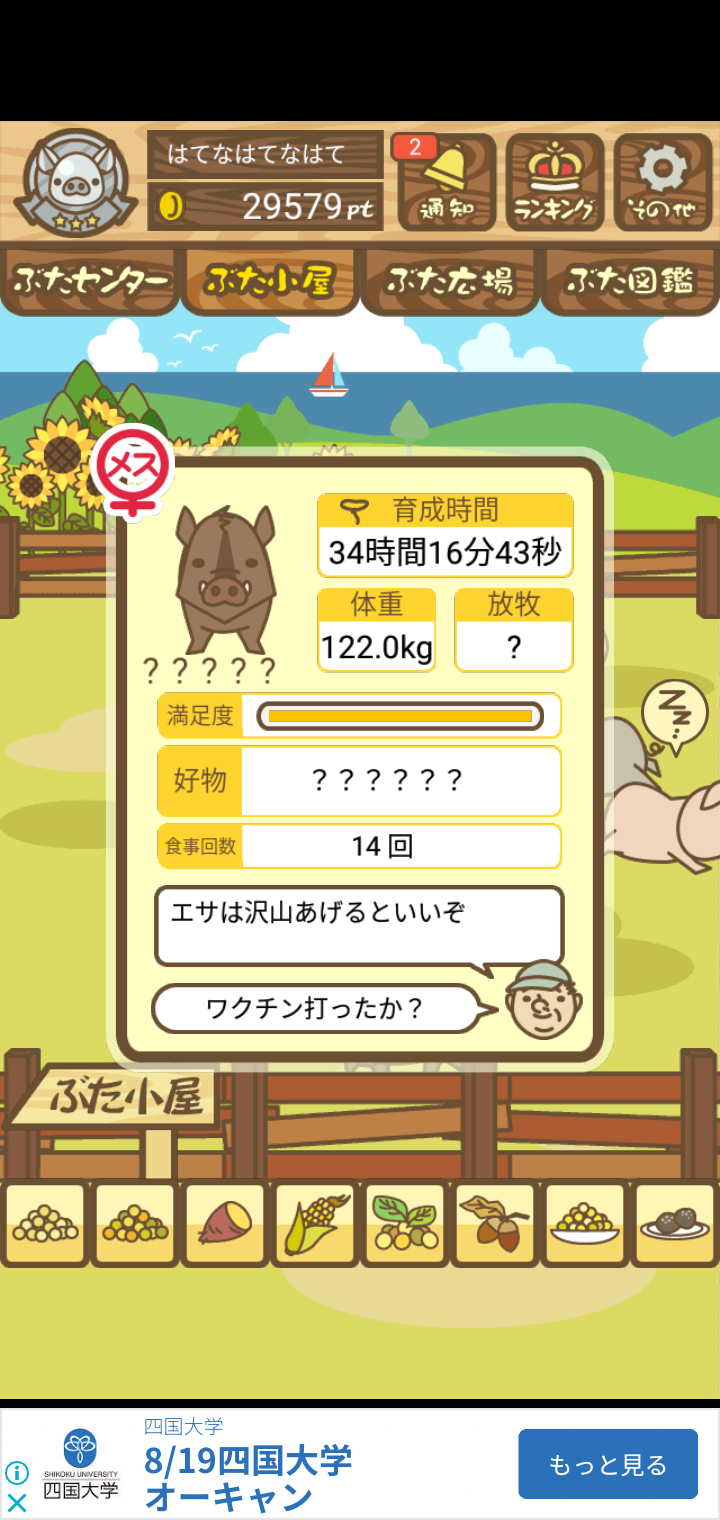Image resolution: width=720 pixels, height=1520 pixels.
Task: Select the dark truffle plate feed
Action: tap(675, 1224)
